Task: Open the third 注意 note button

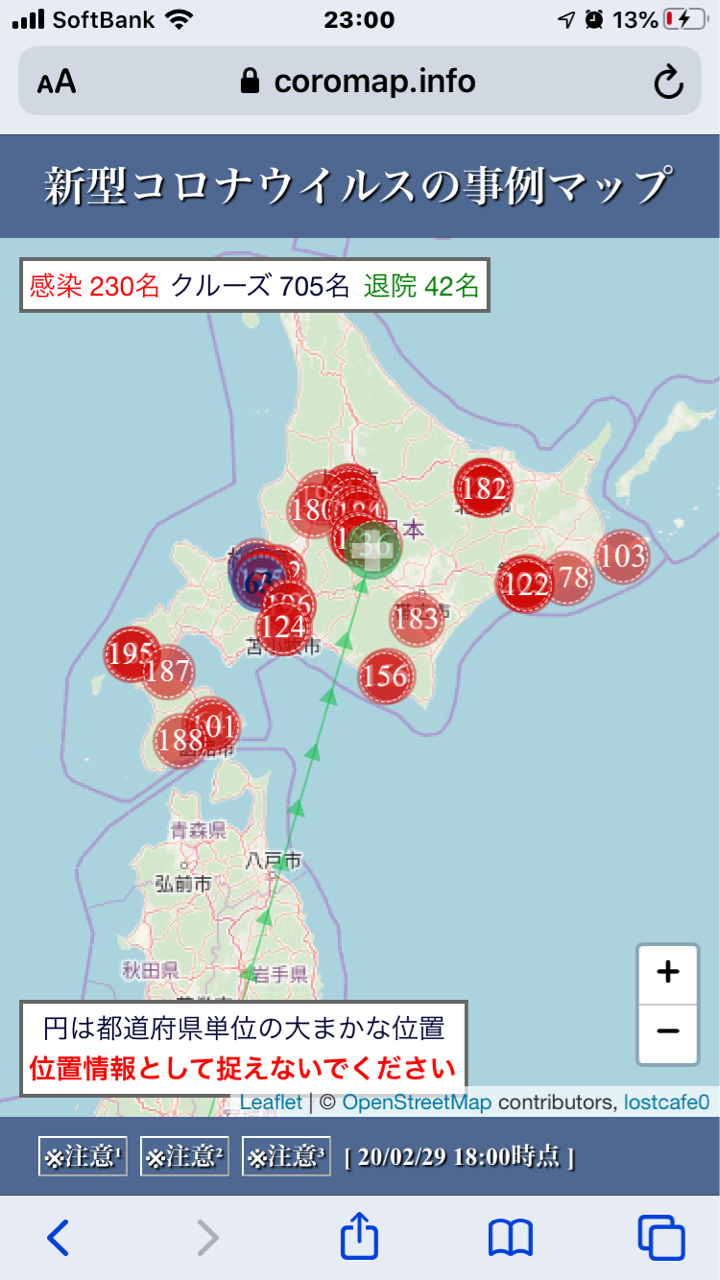Action: point(286,1157)
